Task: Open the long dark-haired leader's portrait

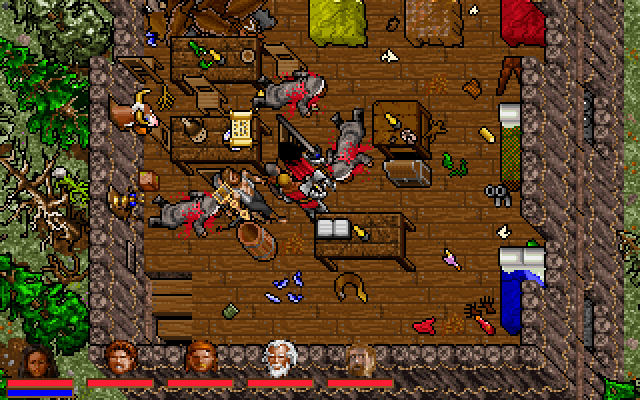Action: 36,357
